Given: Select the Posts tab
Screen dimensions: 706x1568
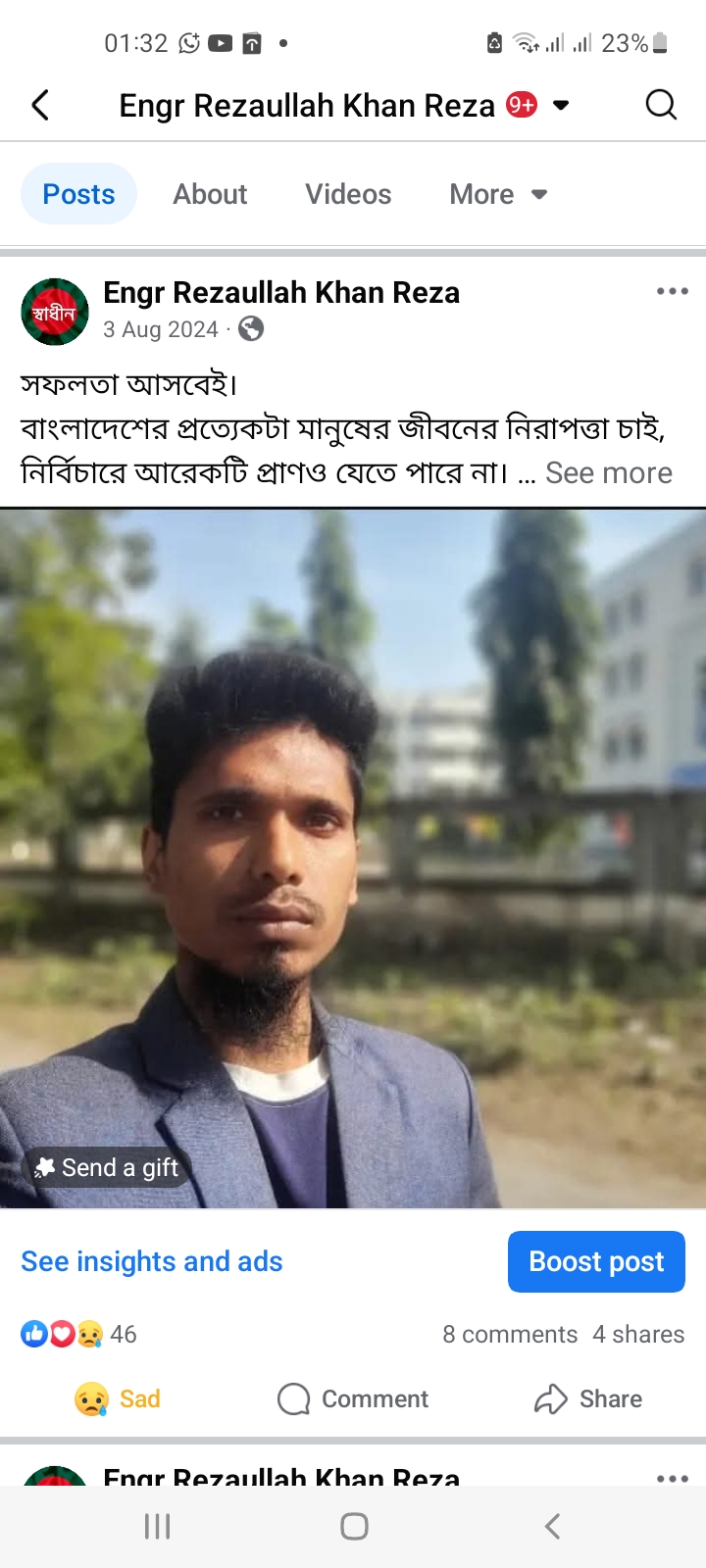Looking at the screenshot, I should tap(78, 194).
